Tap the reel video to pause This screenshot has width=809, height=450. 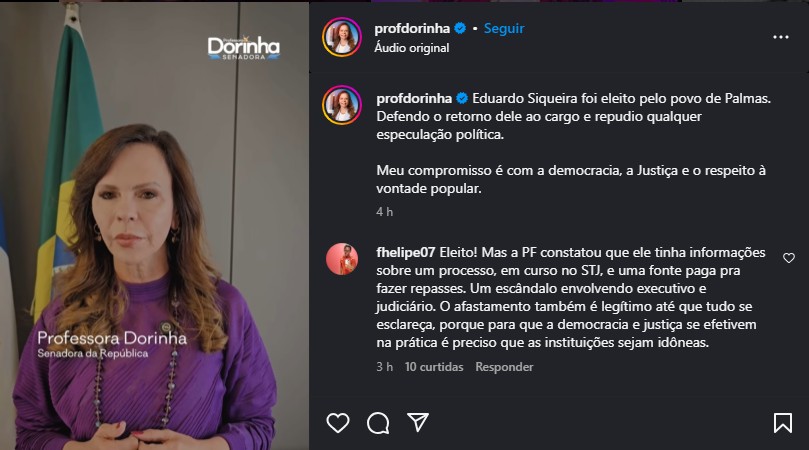coord(154,225)
